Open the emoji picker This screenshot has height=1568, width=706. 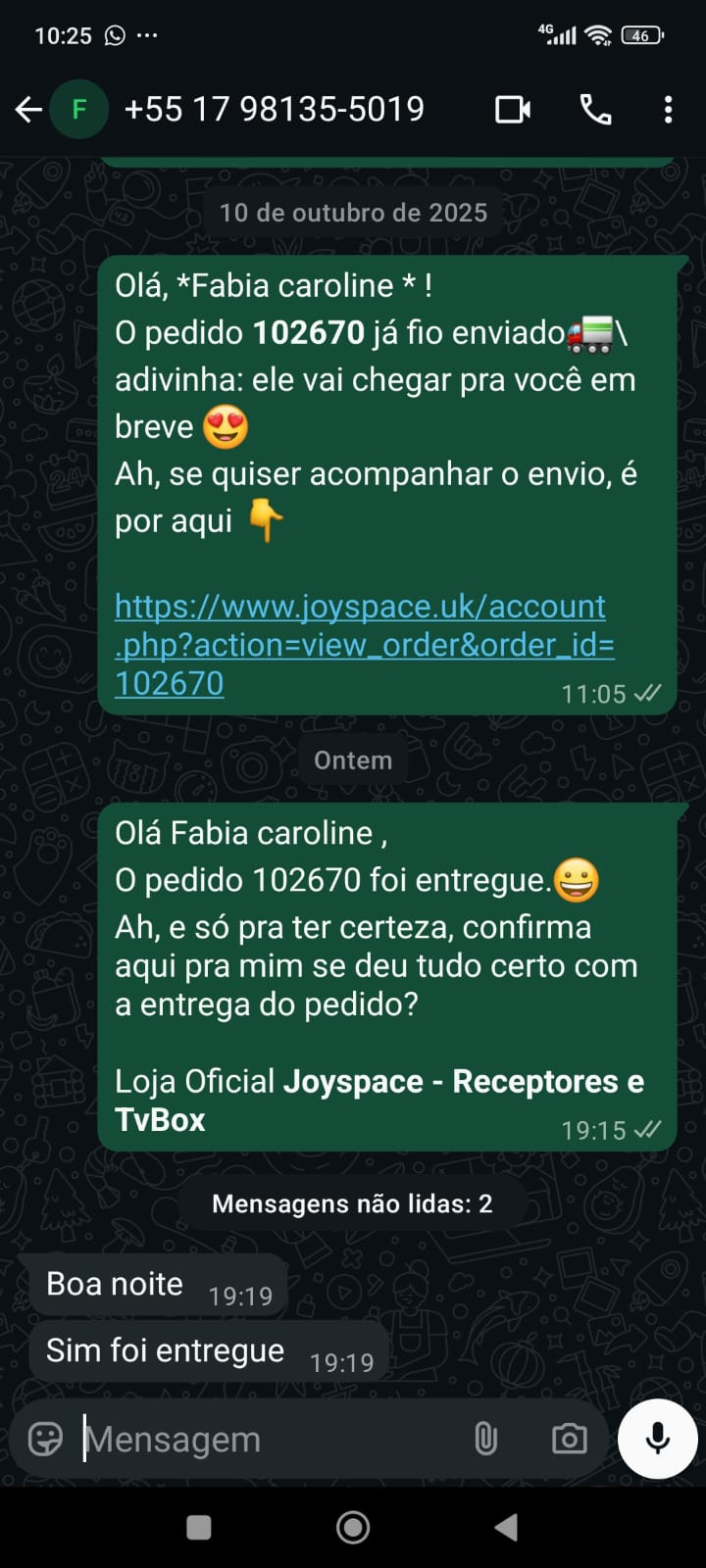click(x=45, y=1439)
